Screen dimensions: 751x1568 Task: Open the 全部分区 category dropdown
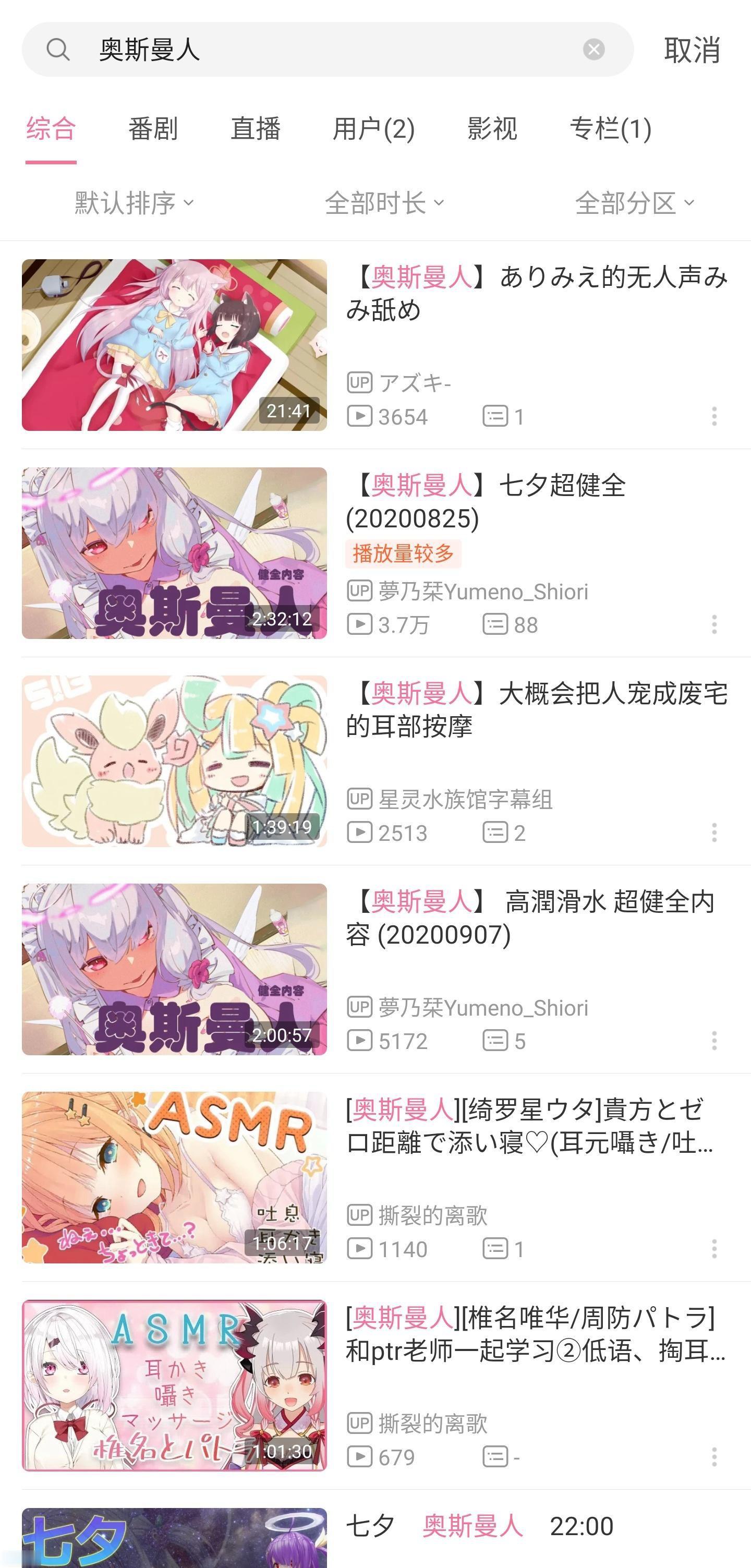pyautogui.click(x=634, y=203)
